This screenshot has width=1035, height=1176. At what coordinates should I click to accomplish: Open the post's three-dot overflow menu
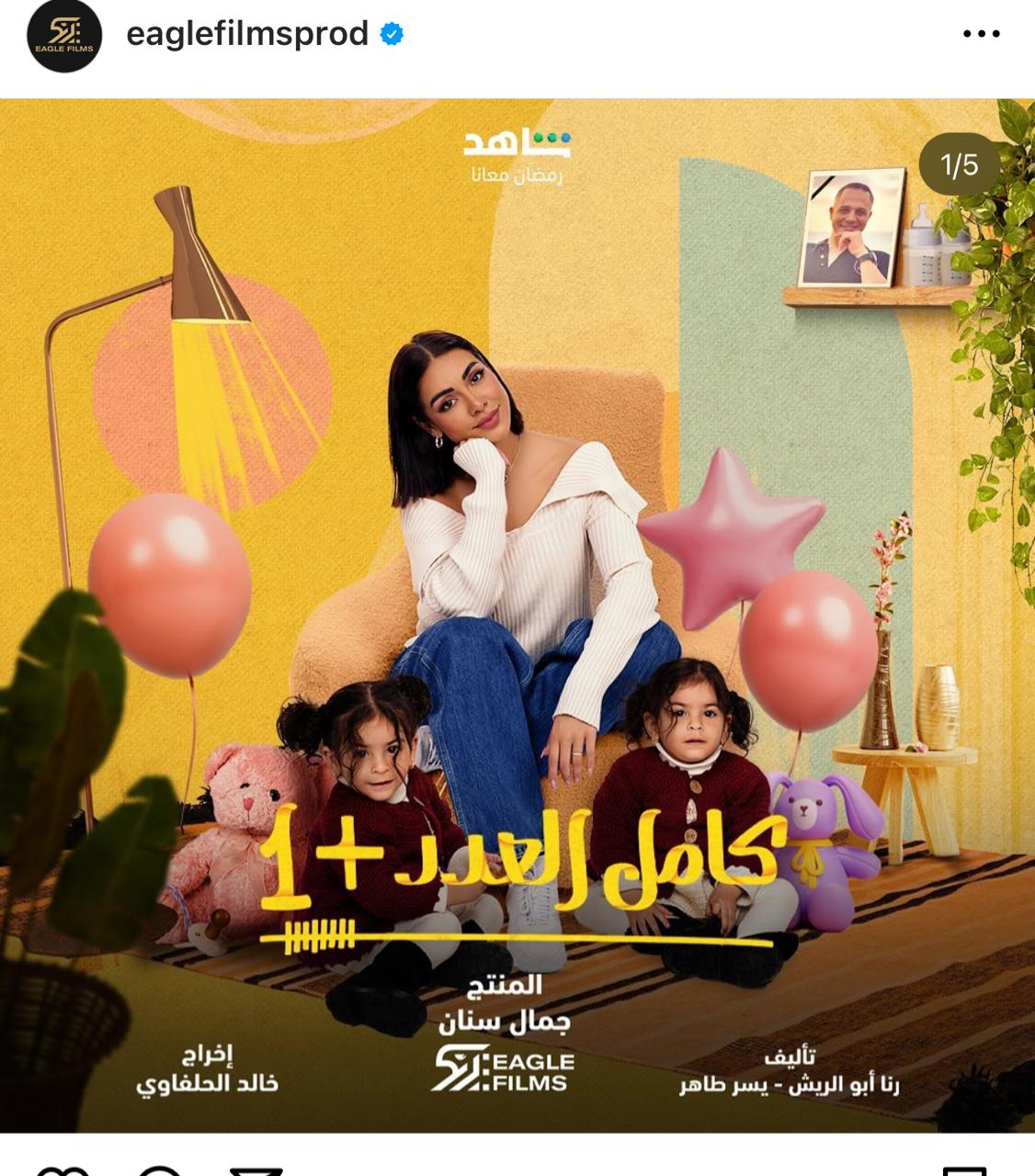point(981,35)
